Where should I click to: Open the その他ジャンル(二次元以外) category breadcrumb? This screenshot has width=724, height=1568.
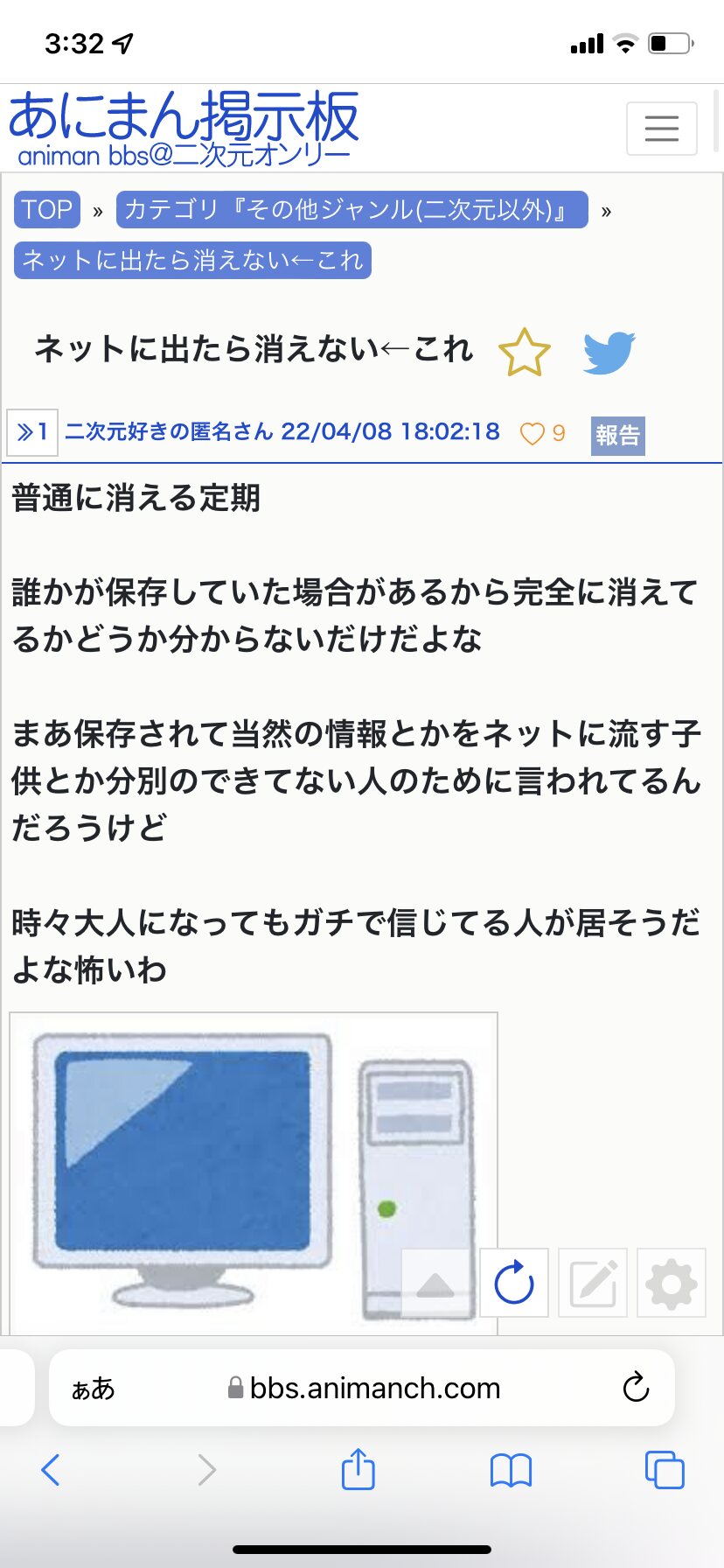(352, 210)
